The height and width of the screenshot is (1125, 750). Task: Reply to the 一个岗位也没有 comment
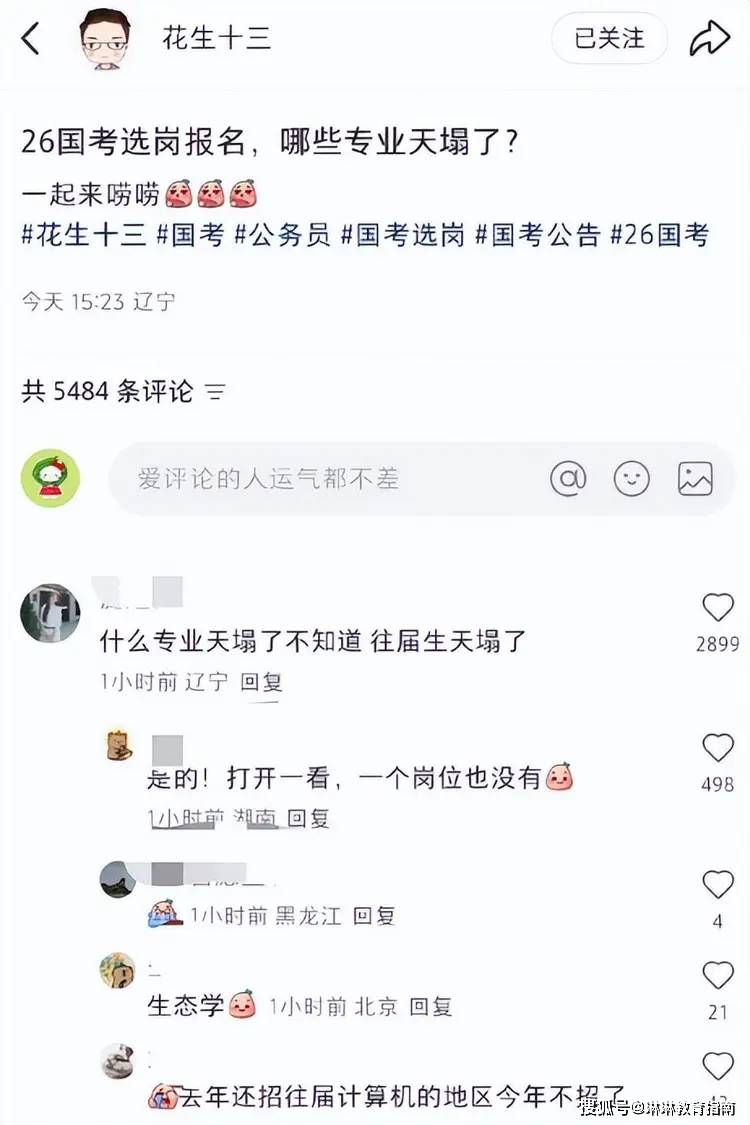(308, 817)
